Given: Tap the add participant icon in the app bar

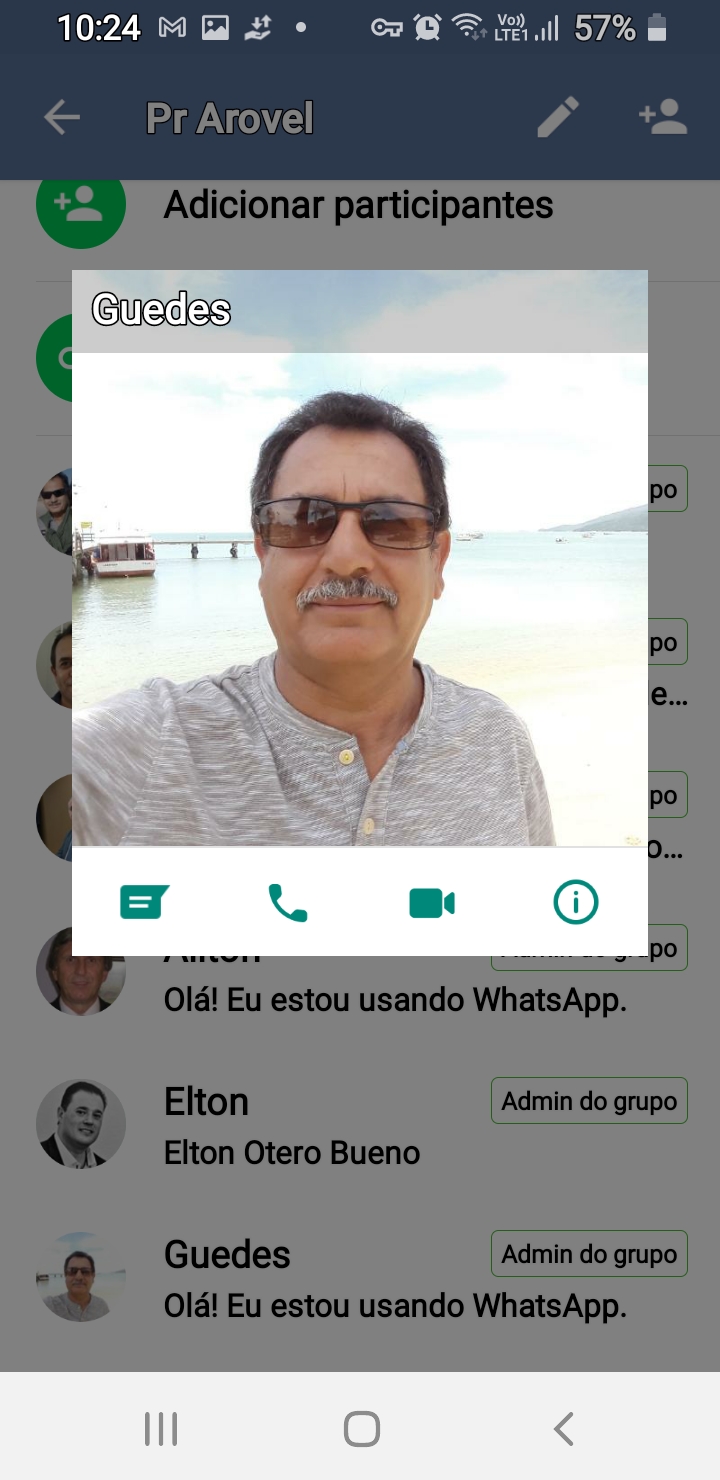Looking at the screenshot, I should click(663, 118).
